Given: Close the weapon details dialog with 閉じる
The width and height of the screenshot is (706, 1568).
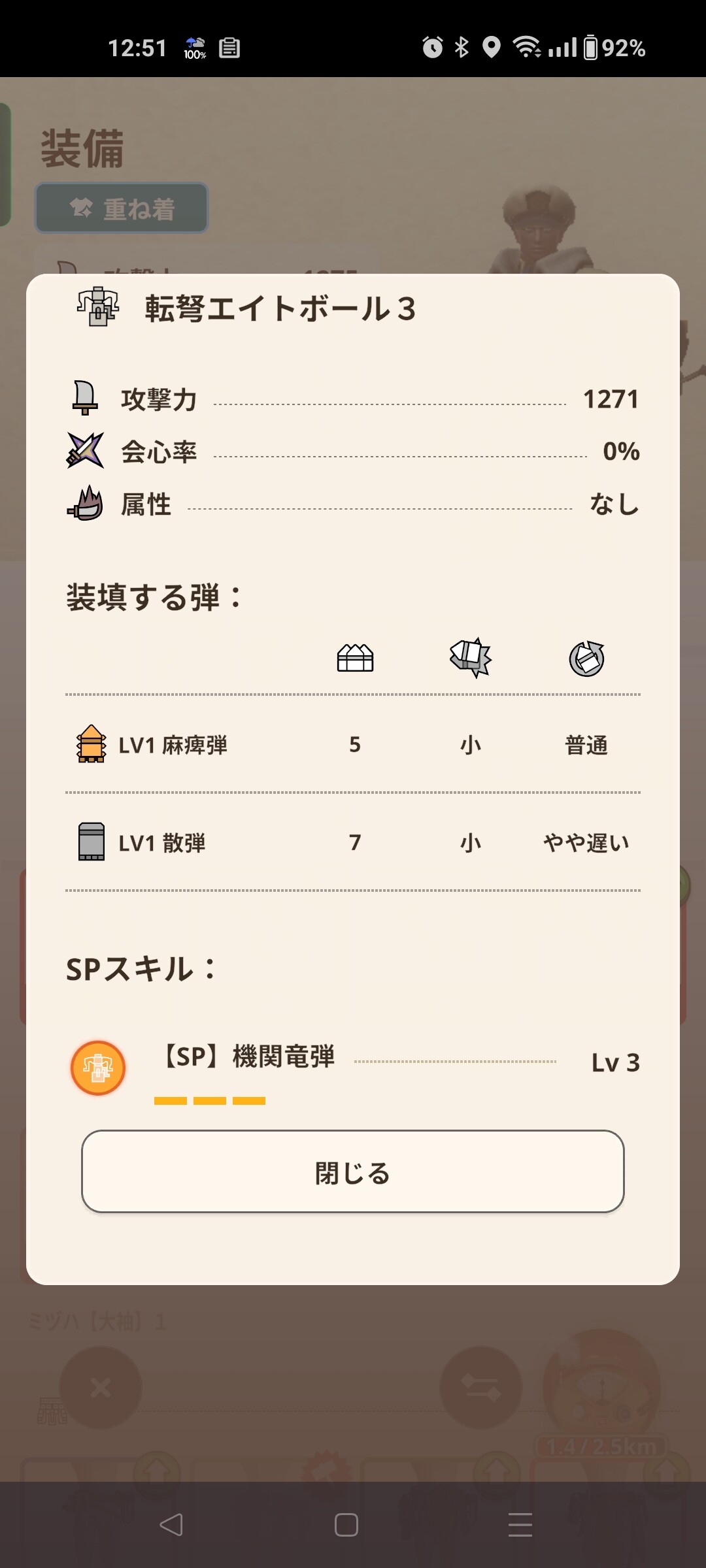Looking at the screenshot, I should [x=353, y=1171].
